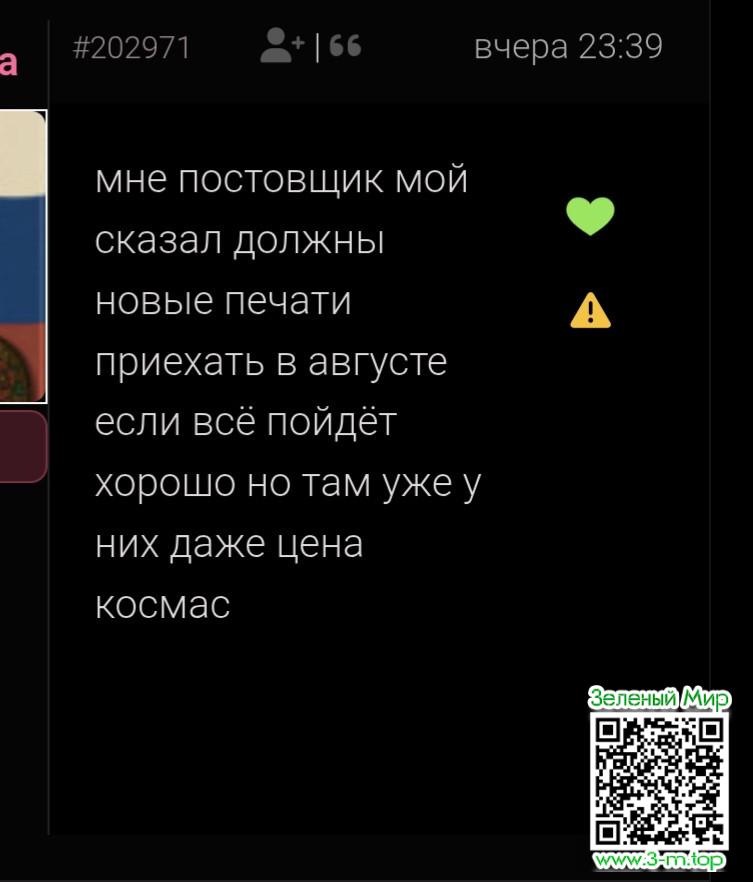The height and width of the screenshot is (882, 753).
Task: Open the author's avatar picture
Action: 22,256
